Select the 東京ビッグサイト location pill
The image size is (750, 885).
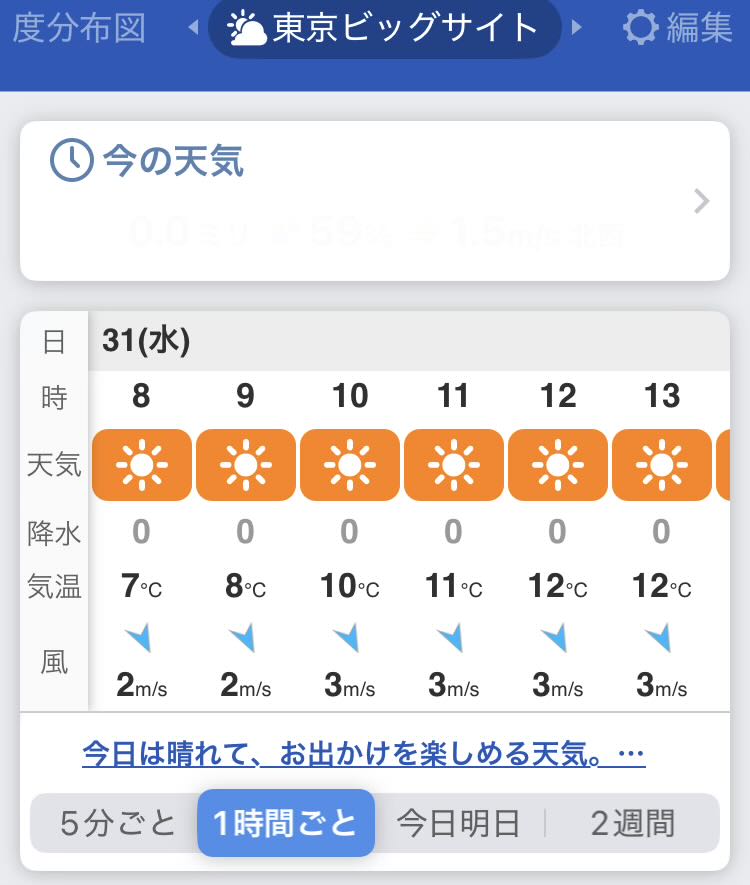(383, 28)
